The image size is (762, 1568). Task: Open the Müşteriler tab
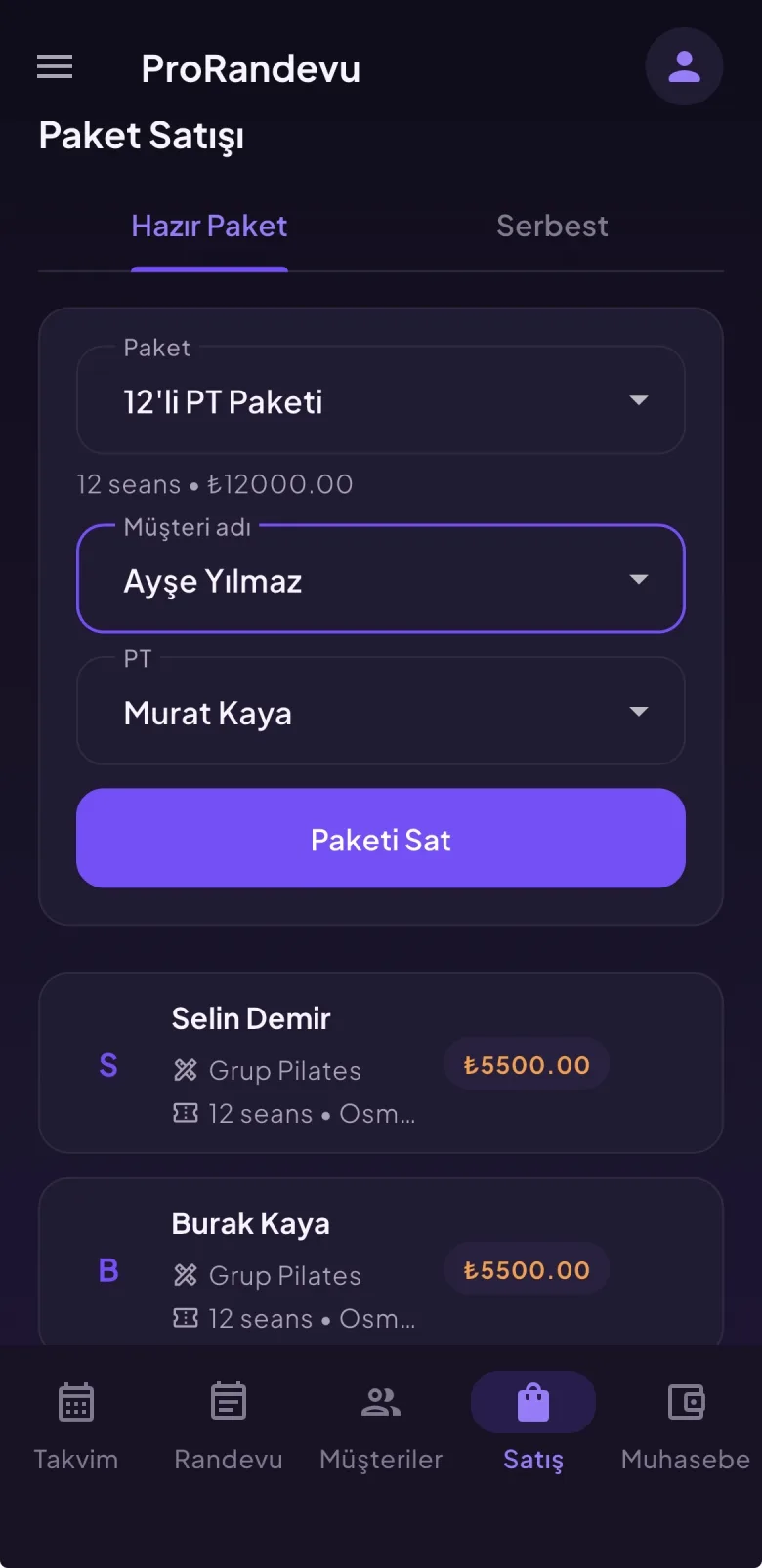coord(381,1426)
